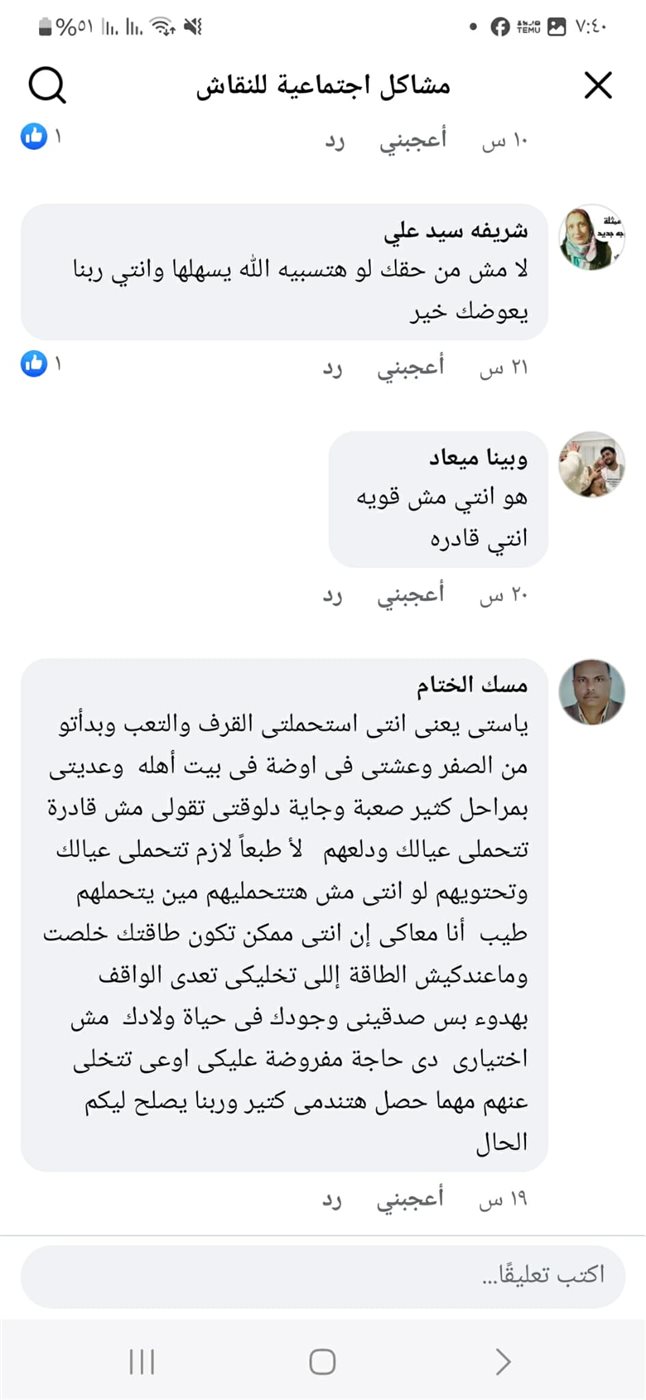Viewport: 646px width, 1400px height.
Task: Open شريفه سيد علي's profile picture
Action: (592, 238)
